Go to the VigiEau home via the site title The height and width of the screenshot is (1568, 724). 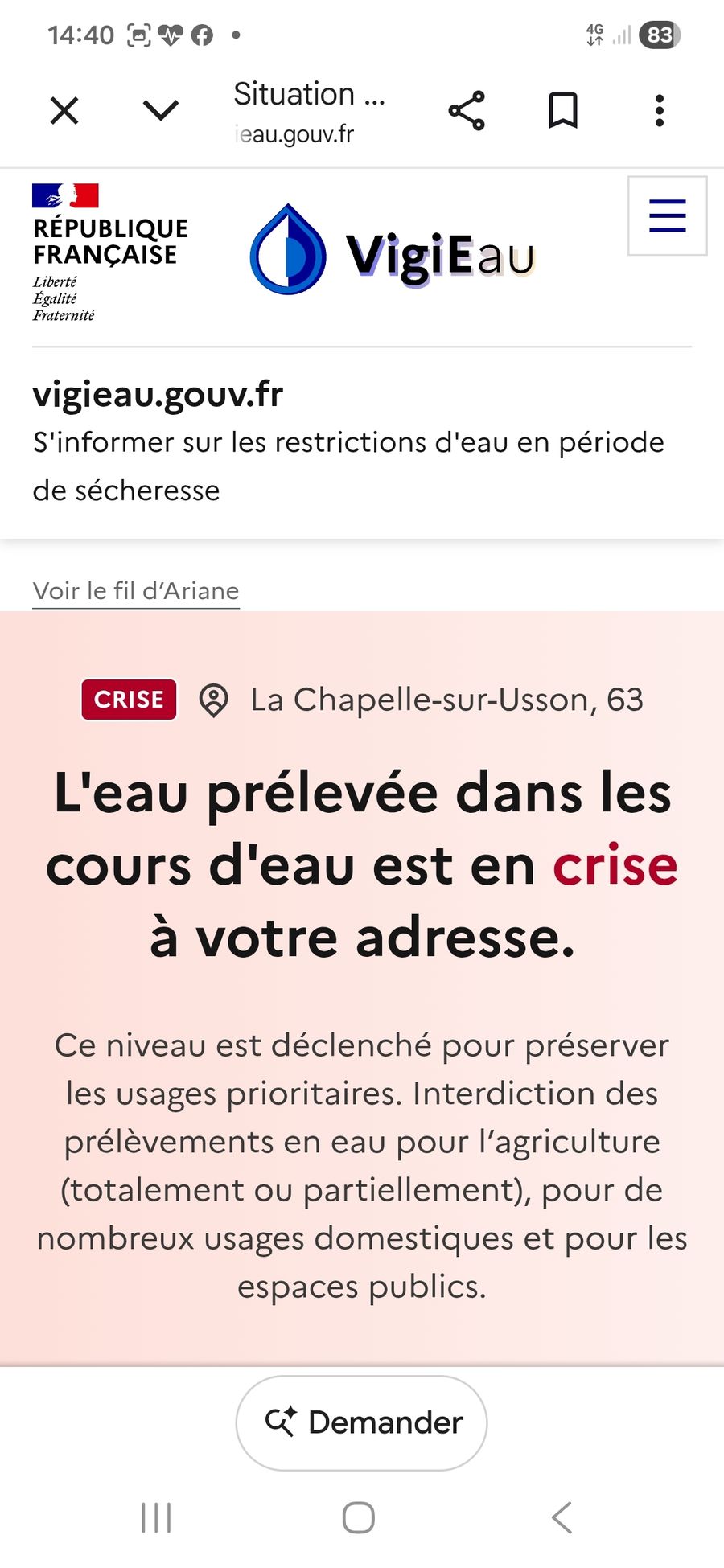pos(158,394)
